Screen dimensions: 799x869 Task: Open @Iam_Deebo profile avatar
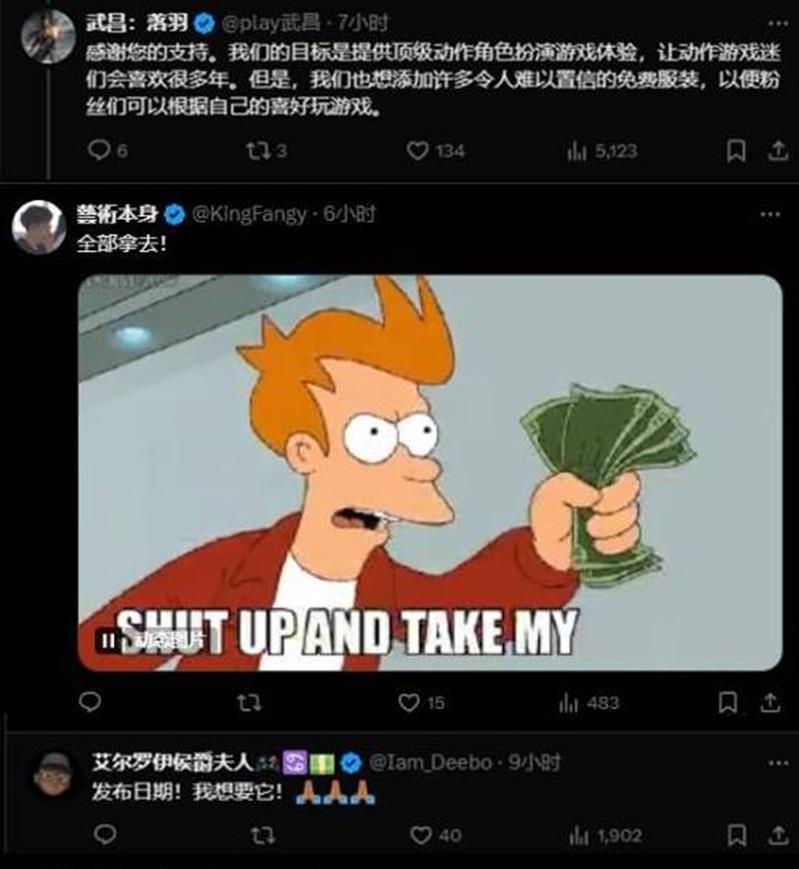50,774
